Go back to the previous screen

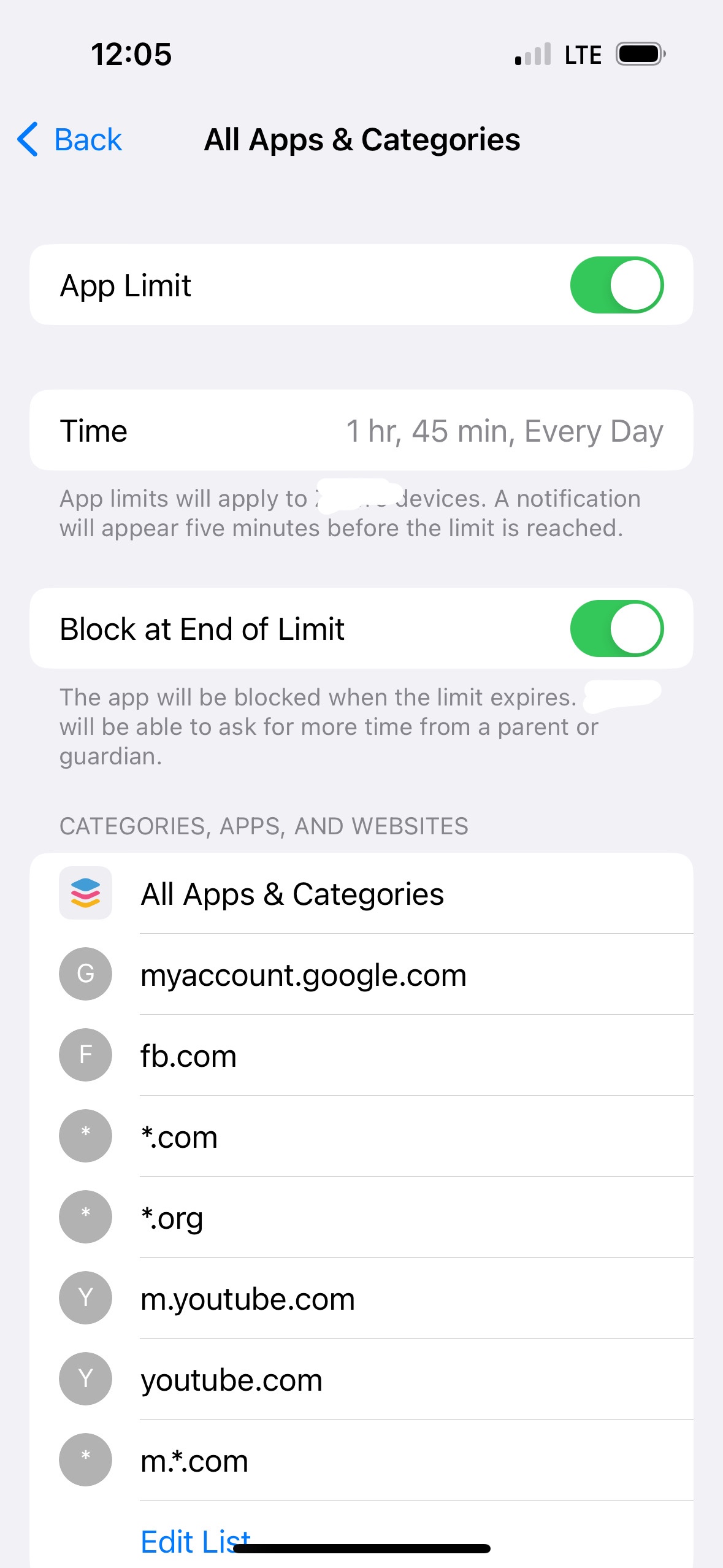[69, 140]
